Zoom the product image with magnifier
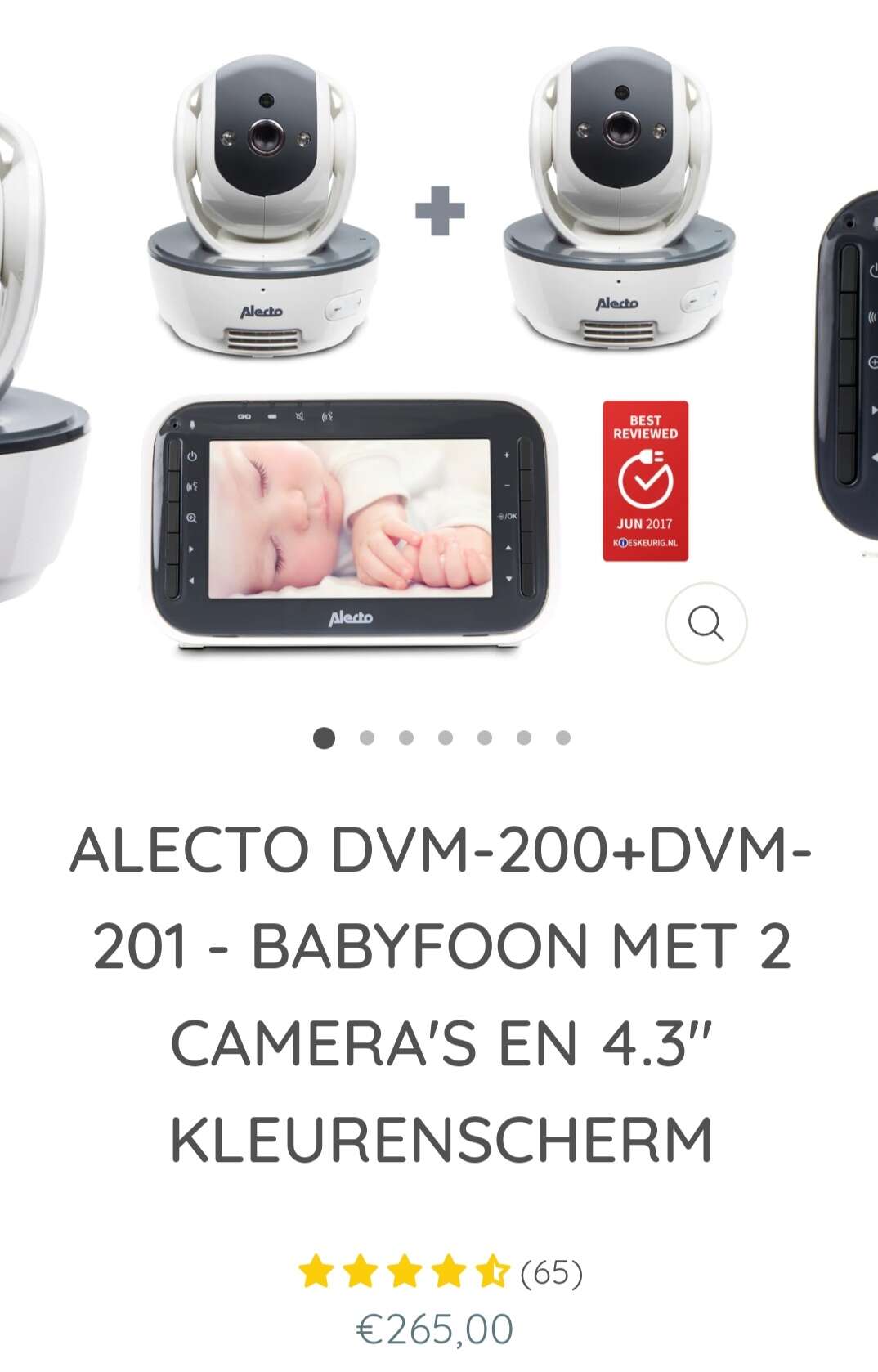This screenshot has height=1372, width=878. 706,624
